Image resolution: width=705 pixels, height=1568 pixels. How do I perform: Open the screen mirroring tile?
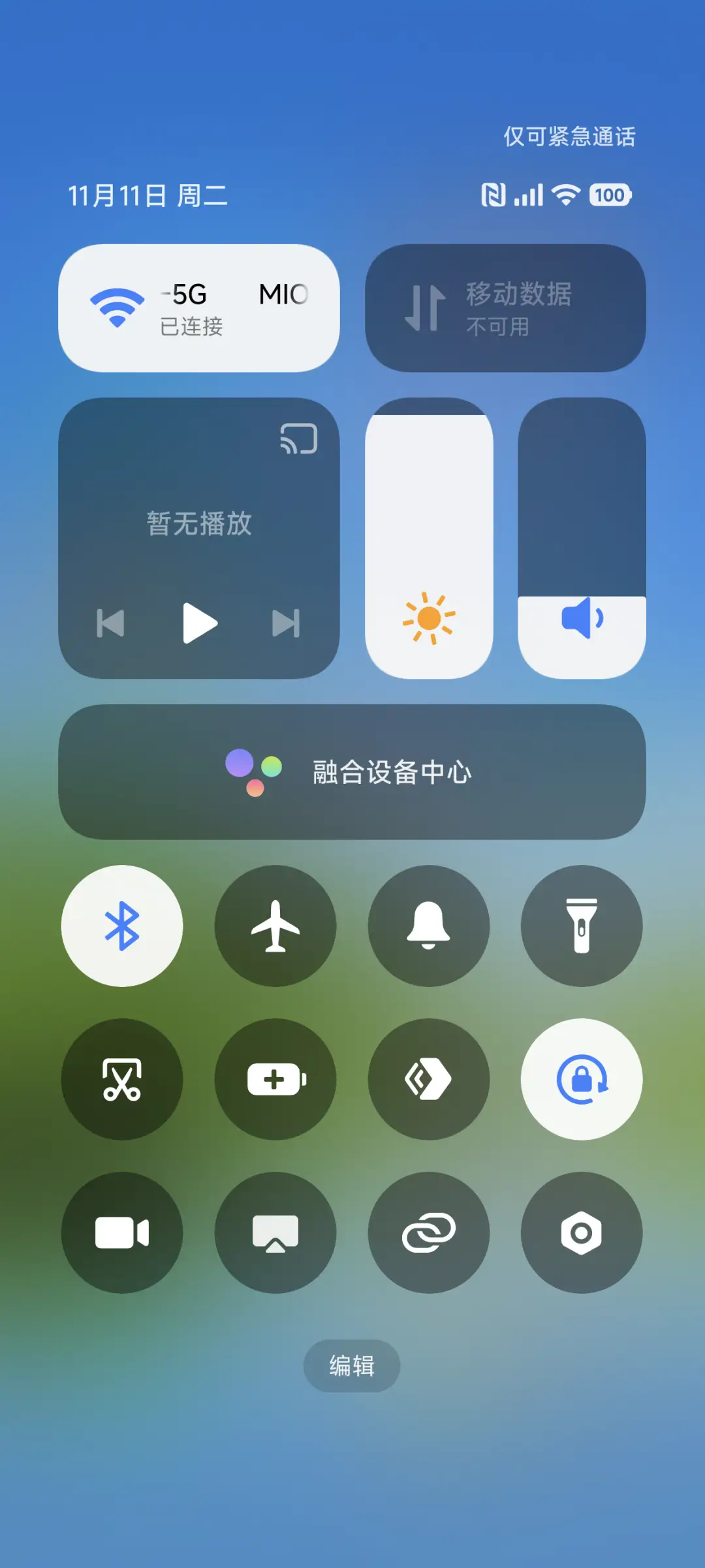click(275, 1232)
